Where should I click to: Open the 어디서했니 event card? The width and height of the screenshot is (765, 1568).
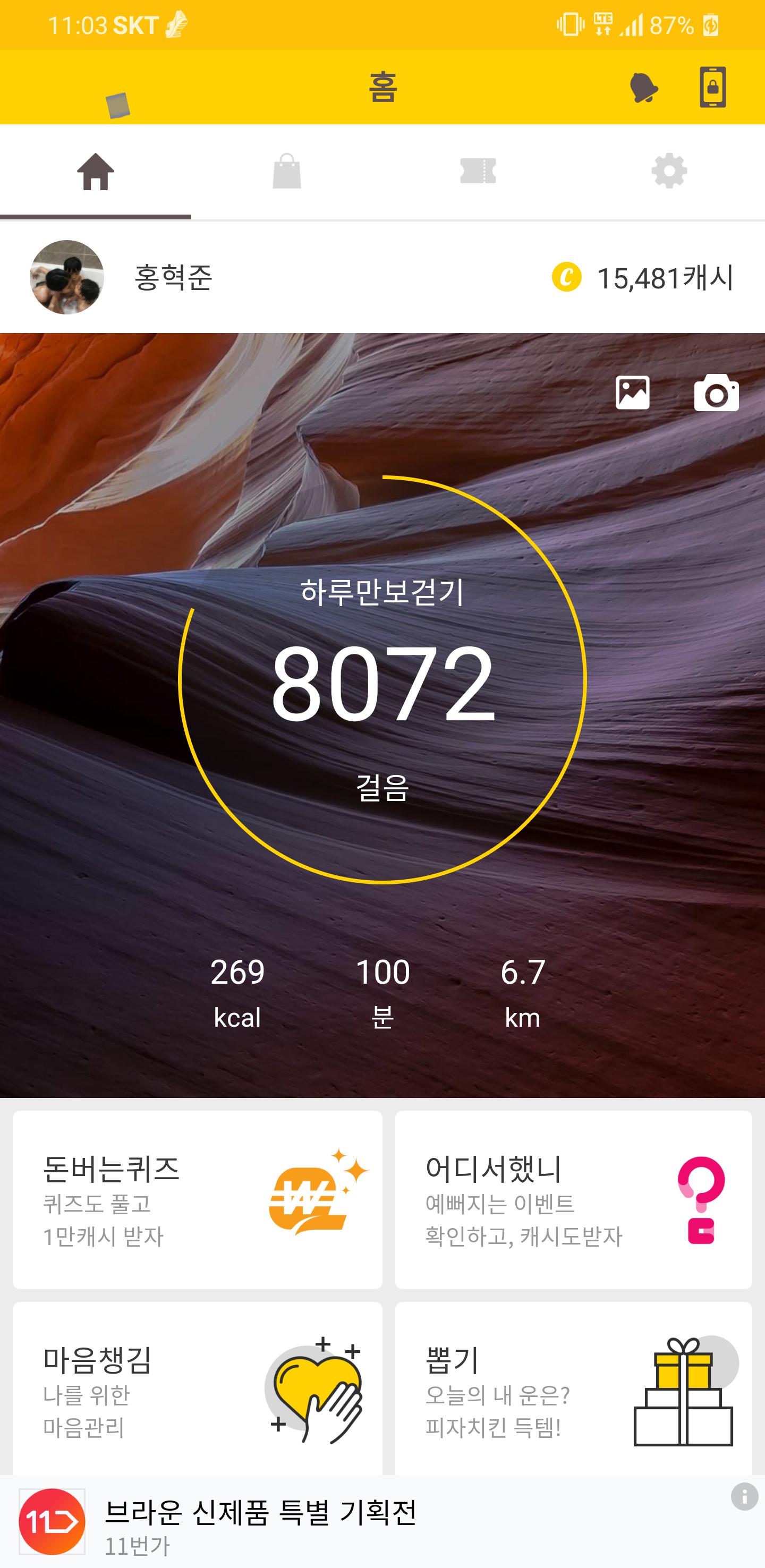pyautogui.click(x=573, y=1199)
